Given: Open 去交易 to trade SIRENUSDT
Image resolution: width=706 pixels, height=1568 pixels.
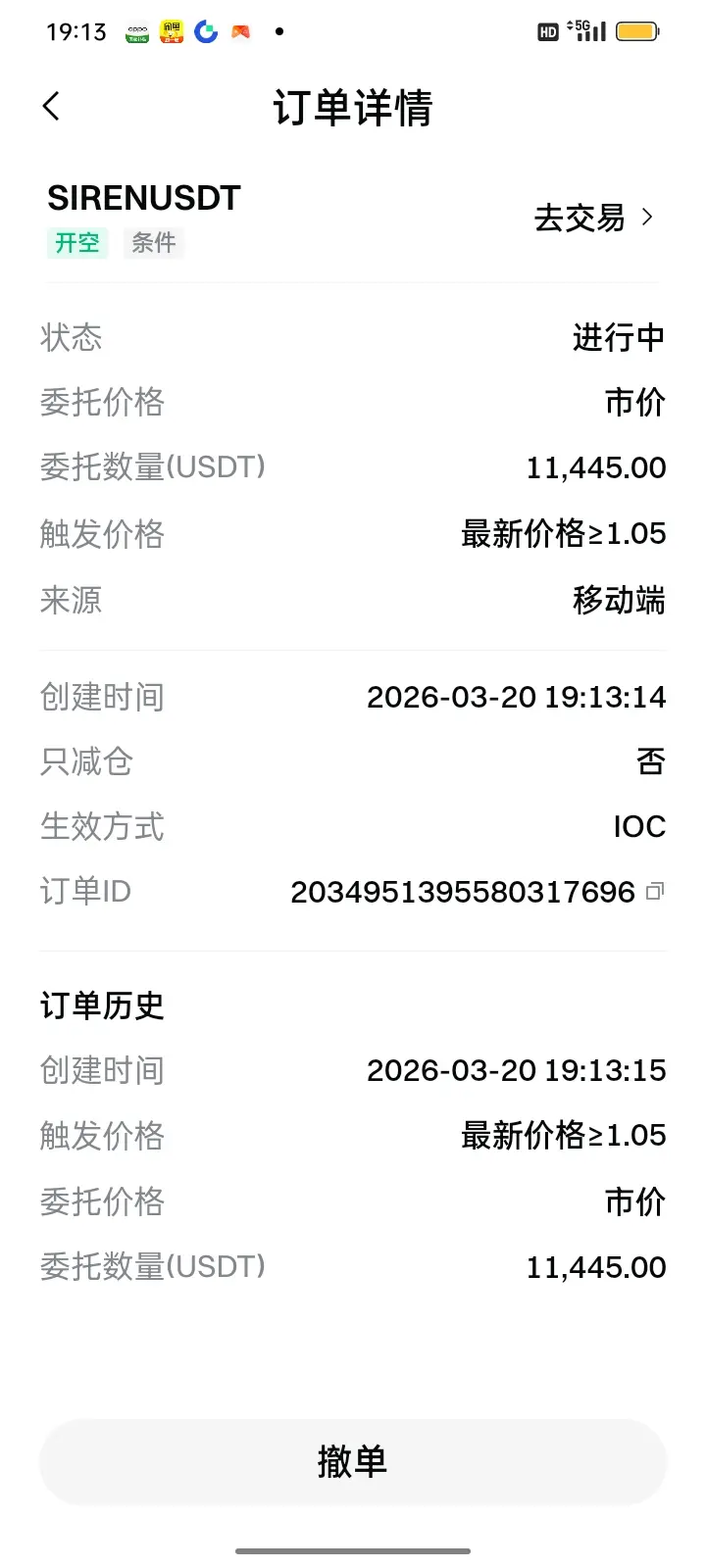Looking at the screenshot, I should coord(592,218).
